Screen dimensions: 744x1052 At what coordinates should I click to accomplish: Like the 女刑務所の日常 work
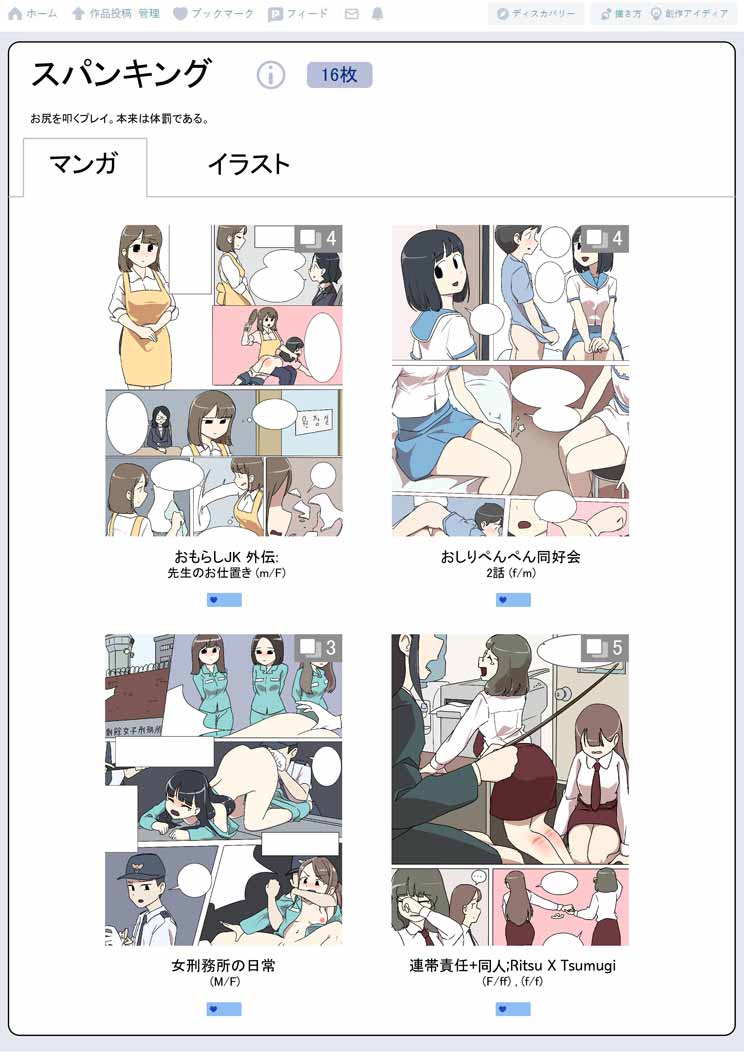click(224, 1009)
